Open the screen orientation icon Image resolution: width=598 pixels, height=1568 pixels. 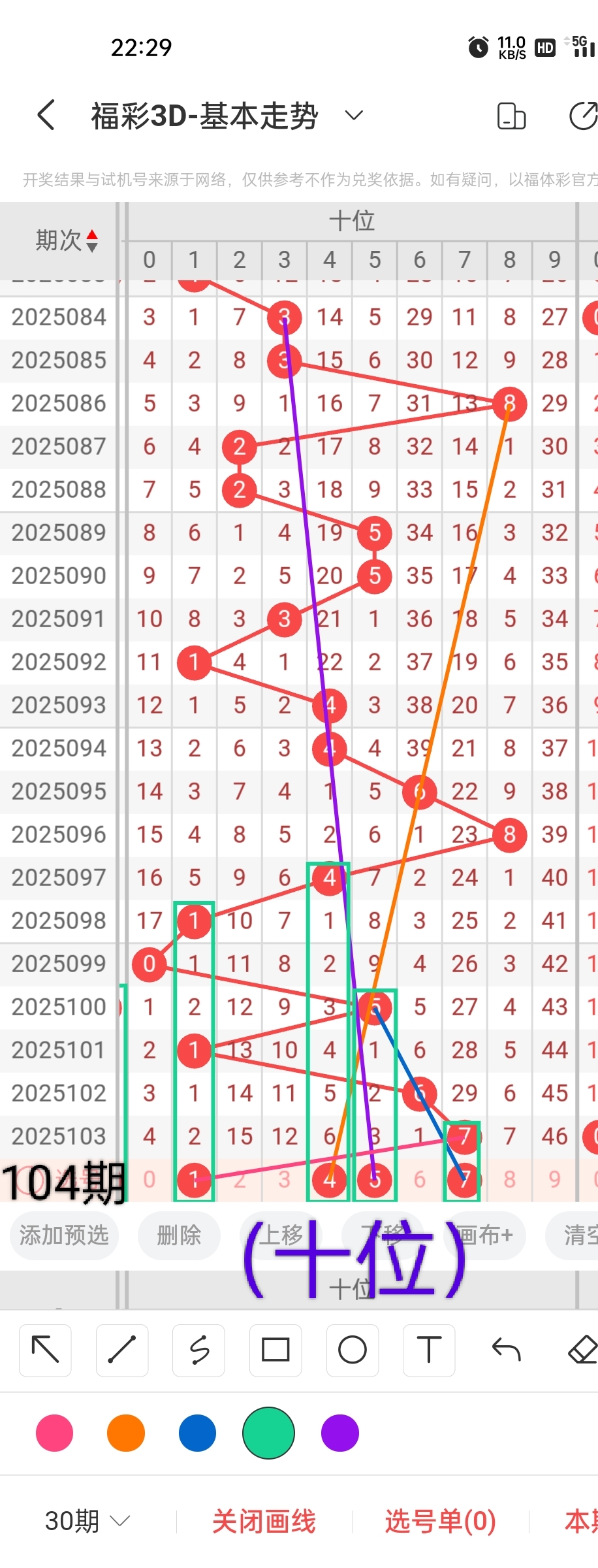tap(511, 116)
